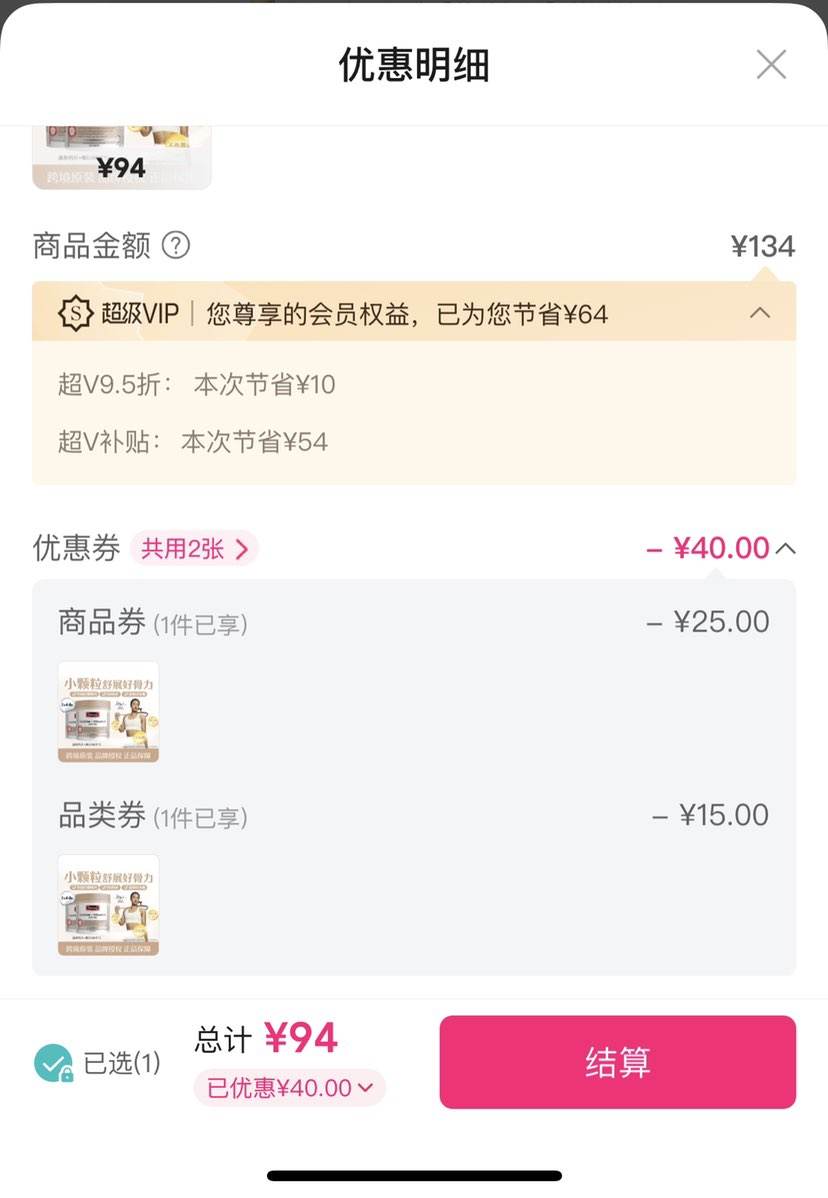Tap the 品类券 product thumbnail
This screenshot has width=828, height=1198.
point(108,903)
